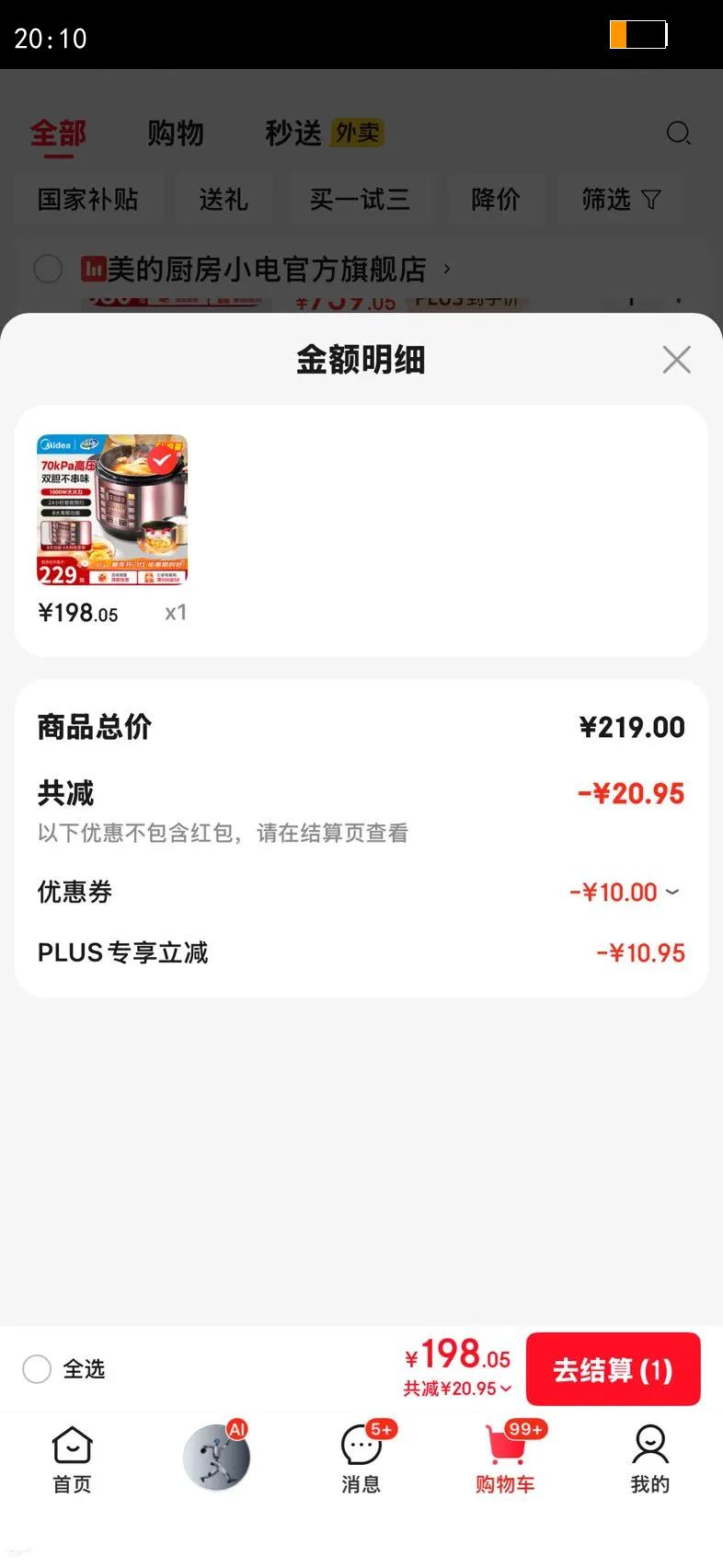Toggle the 全选 select-all checkbox
Screen dimensions: 723x1568
click(x=37, y=1369)
